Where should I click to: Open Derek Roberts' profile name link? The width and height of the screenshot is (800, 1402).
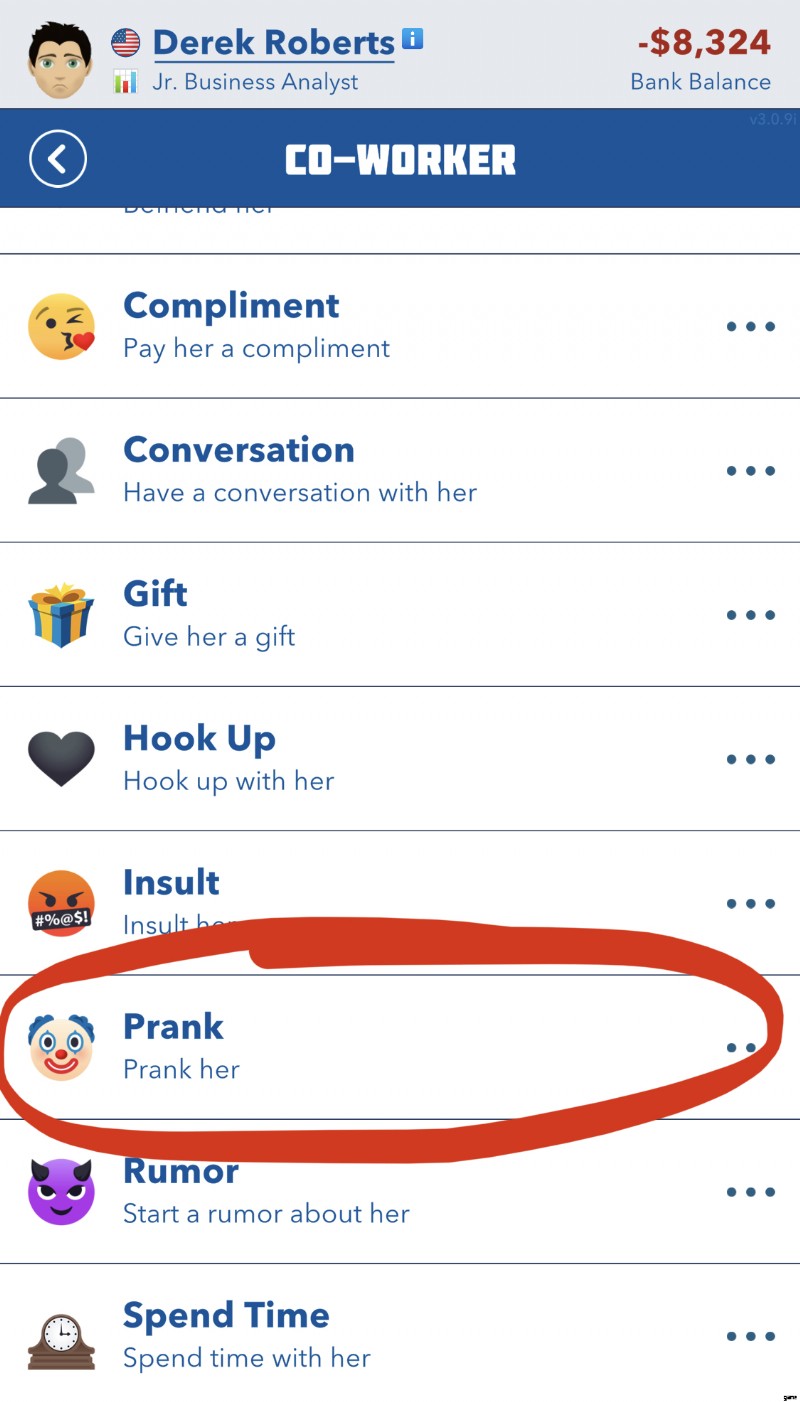[x=273, y=42]
